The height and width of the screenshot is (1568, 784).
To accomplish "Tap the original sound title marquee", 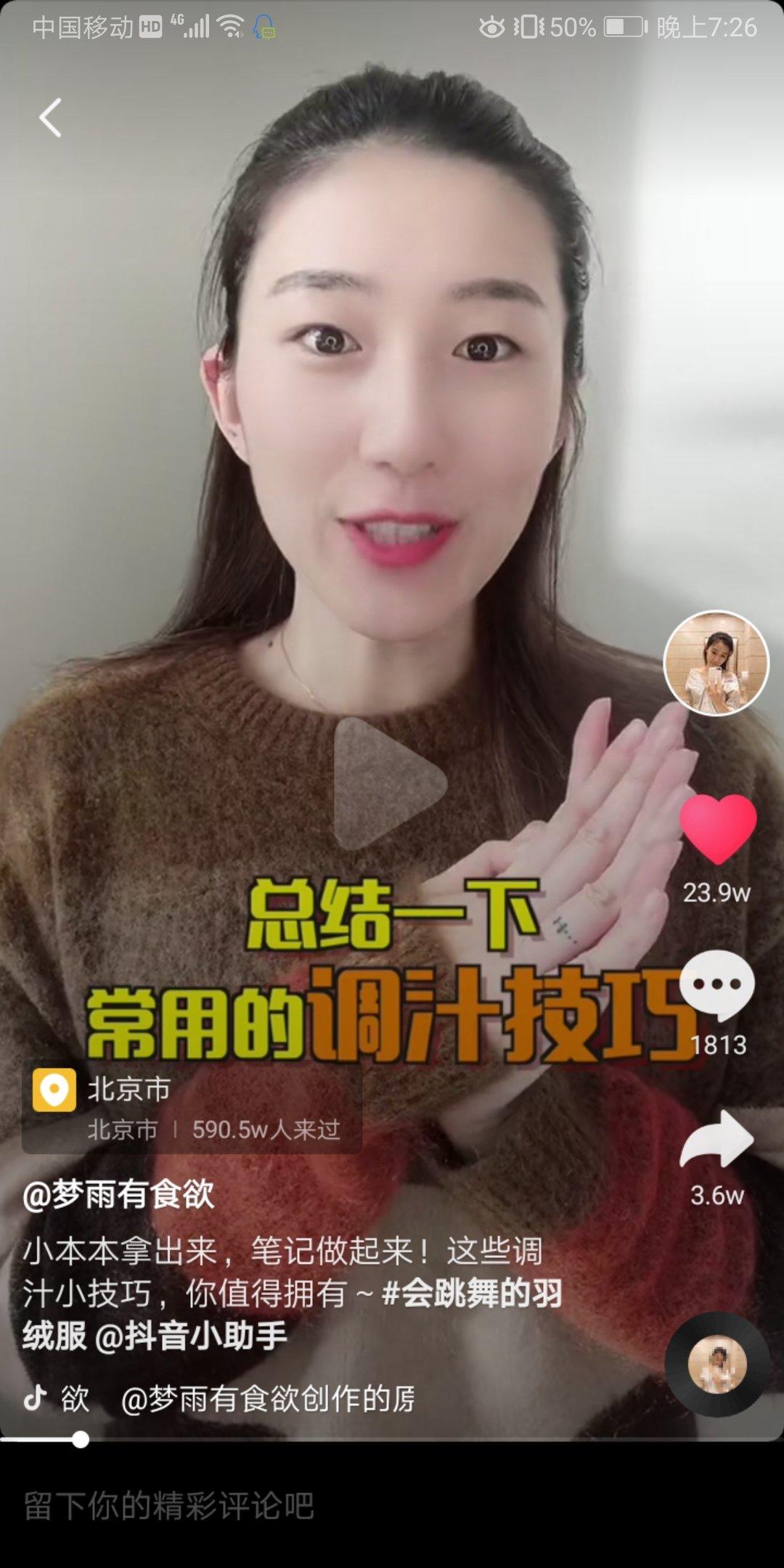I will [267, 1399].
